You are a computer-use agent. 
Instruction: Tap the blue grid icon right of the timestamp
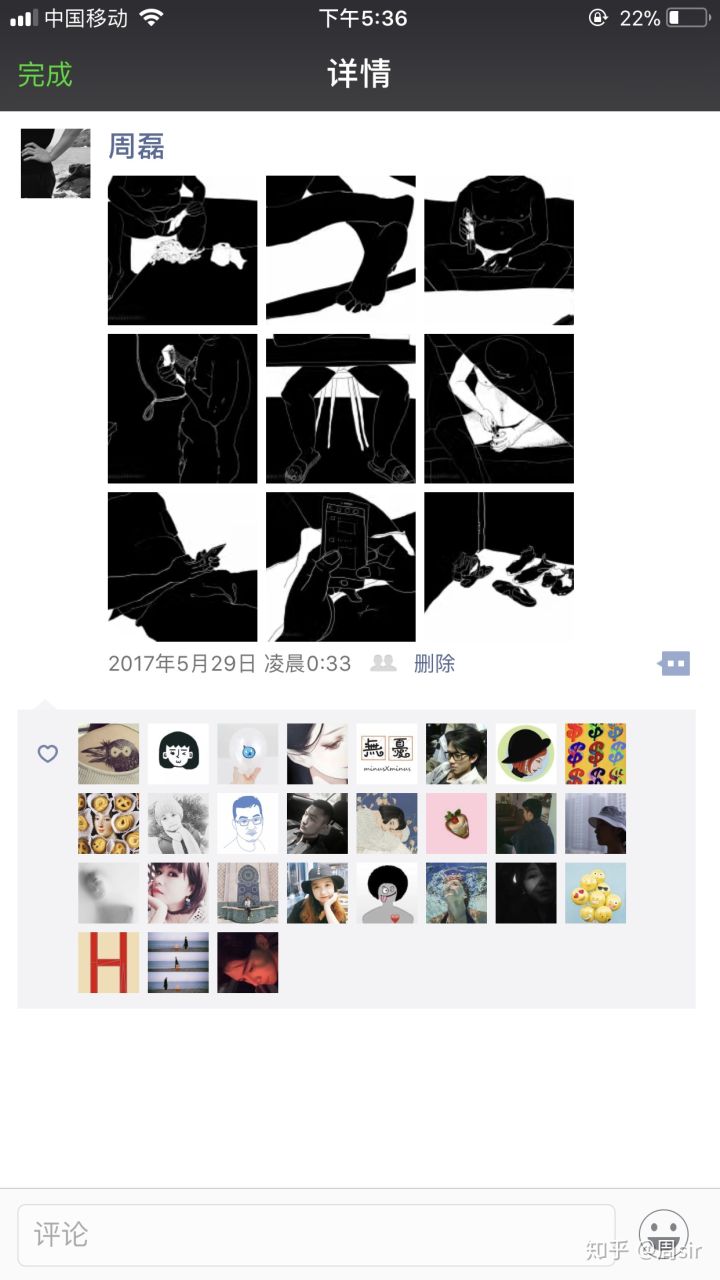point(674,663)
